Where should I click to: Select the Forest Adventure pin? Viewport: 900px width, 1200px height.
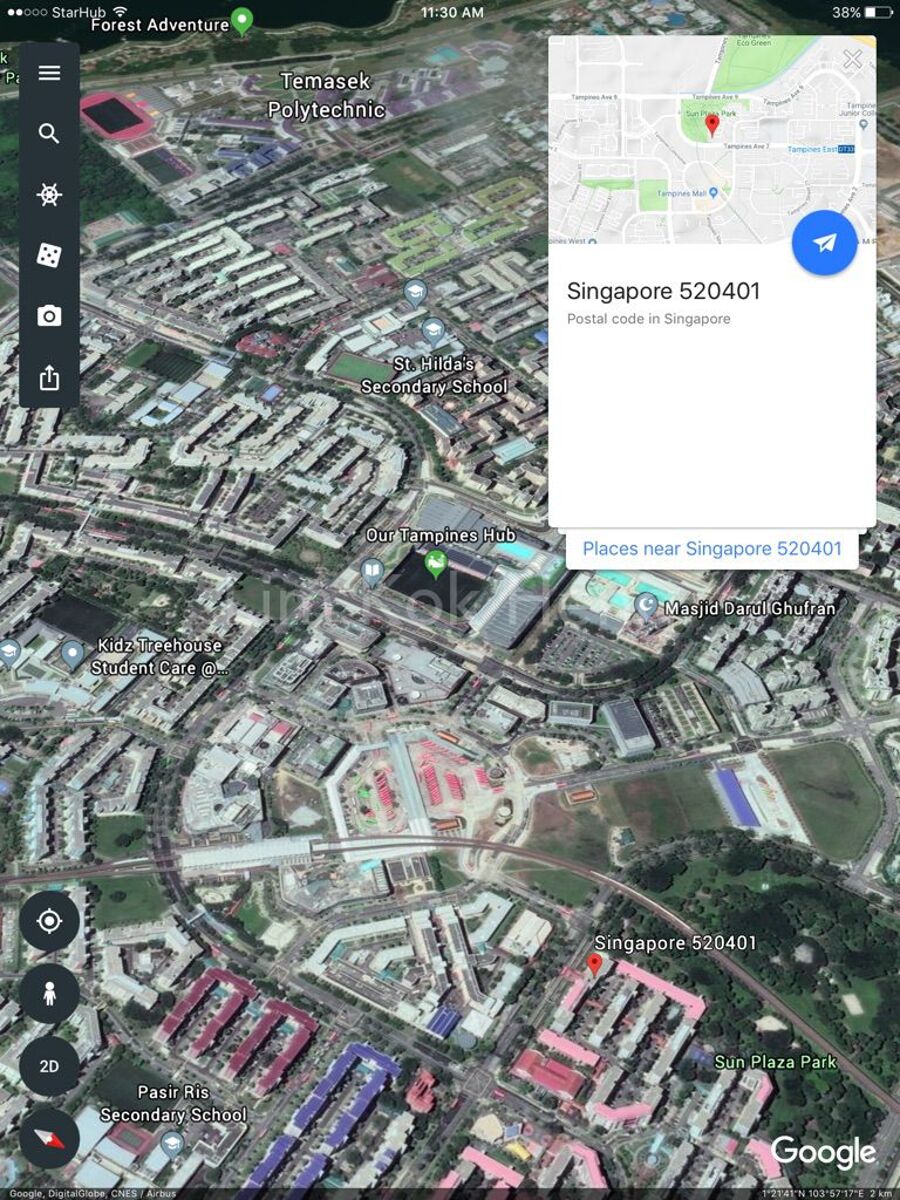[x=242, y=20]
